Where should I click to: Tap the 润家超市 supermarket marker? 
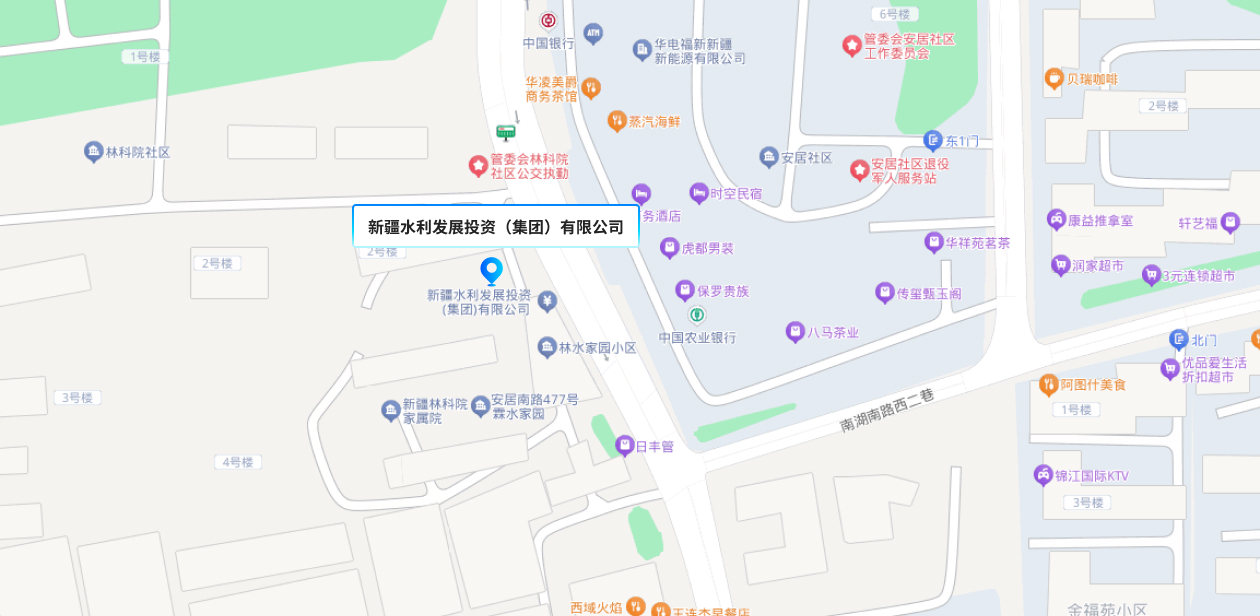[x=1060, y=265]
